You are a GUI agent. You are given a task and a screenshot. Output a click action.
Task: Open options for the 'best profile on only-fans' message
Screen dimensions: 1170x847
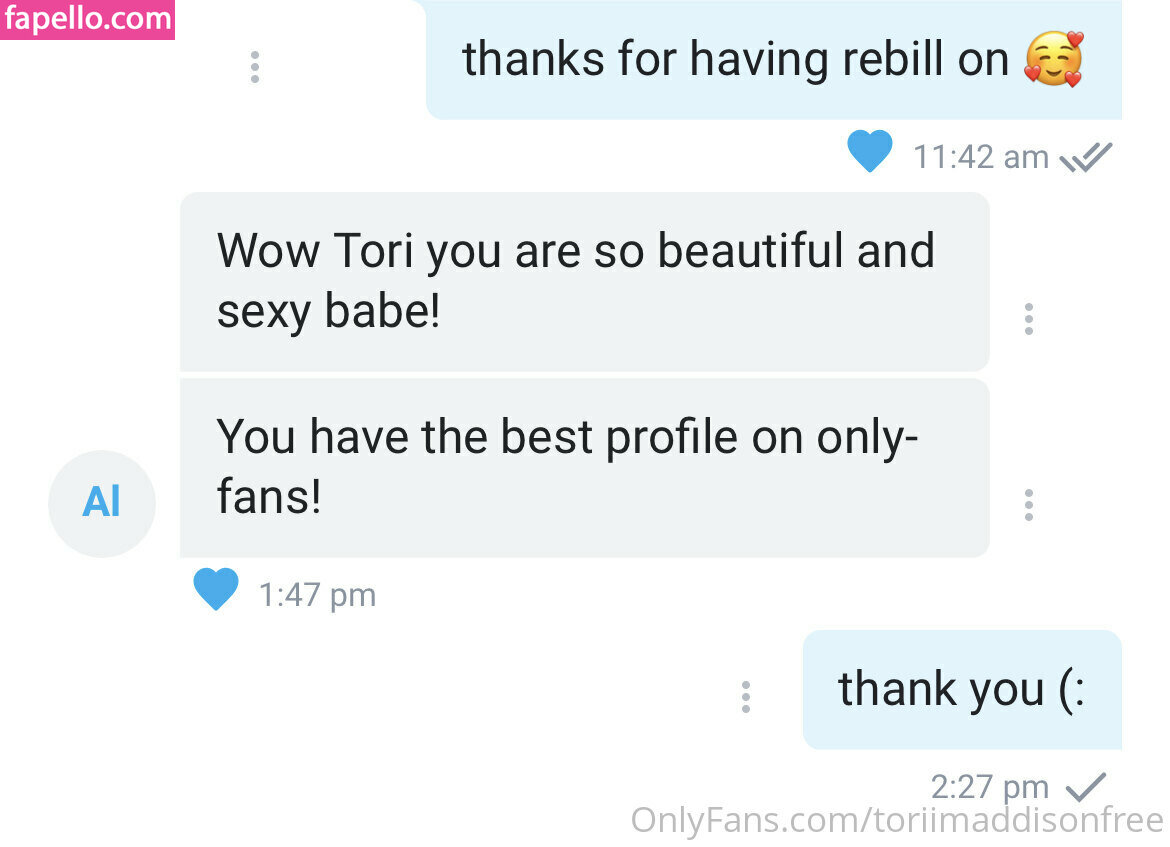click(1028, 505)
